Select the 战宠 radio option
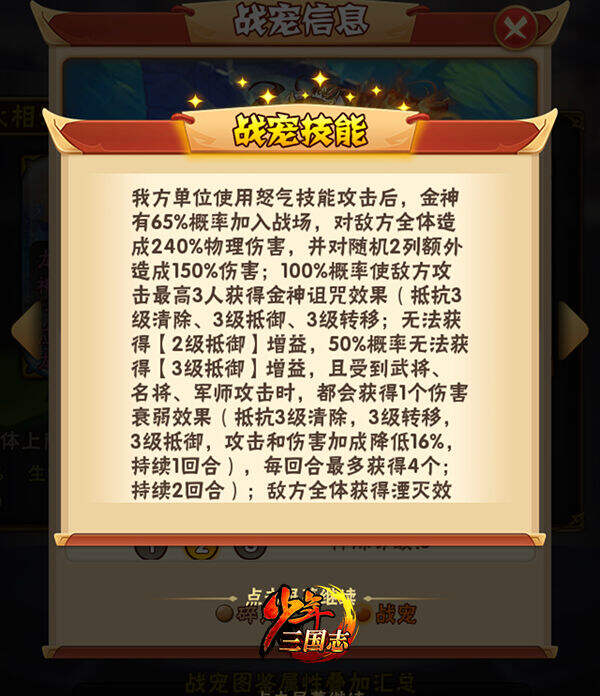 (x=363, y=612)
